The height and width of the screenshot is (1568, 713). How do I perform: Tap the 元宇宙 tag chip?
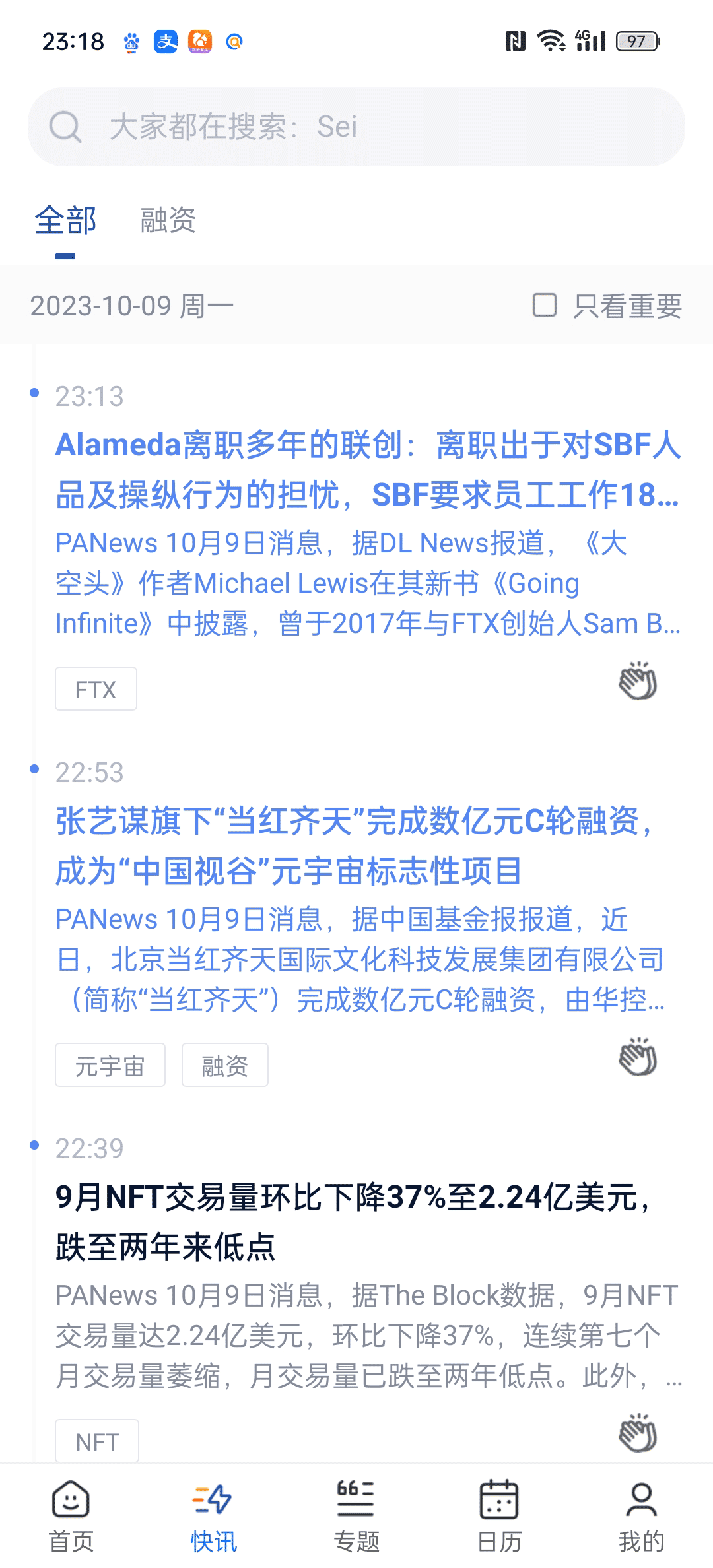coord(110,1065)
